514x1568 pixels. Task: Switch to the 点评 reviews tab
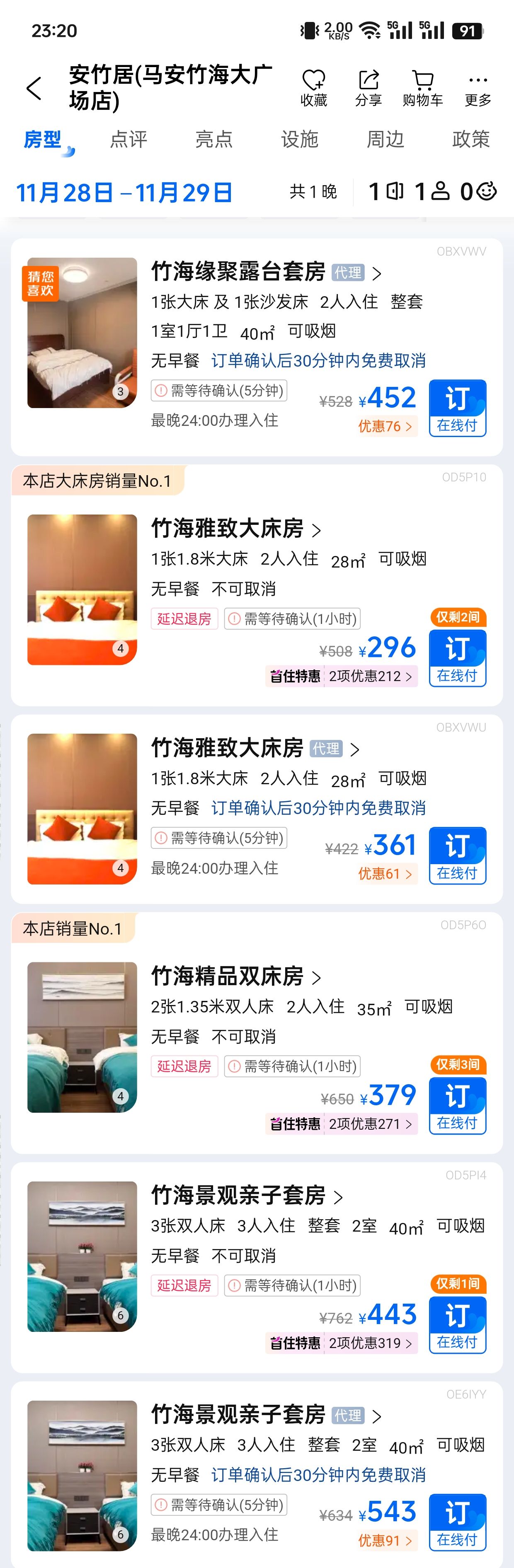tap(128, 139)
